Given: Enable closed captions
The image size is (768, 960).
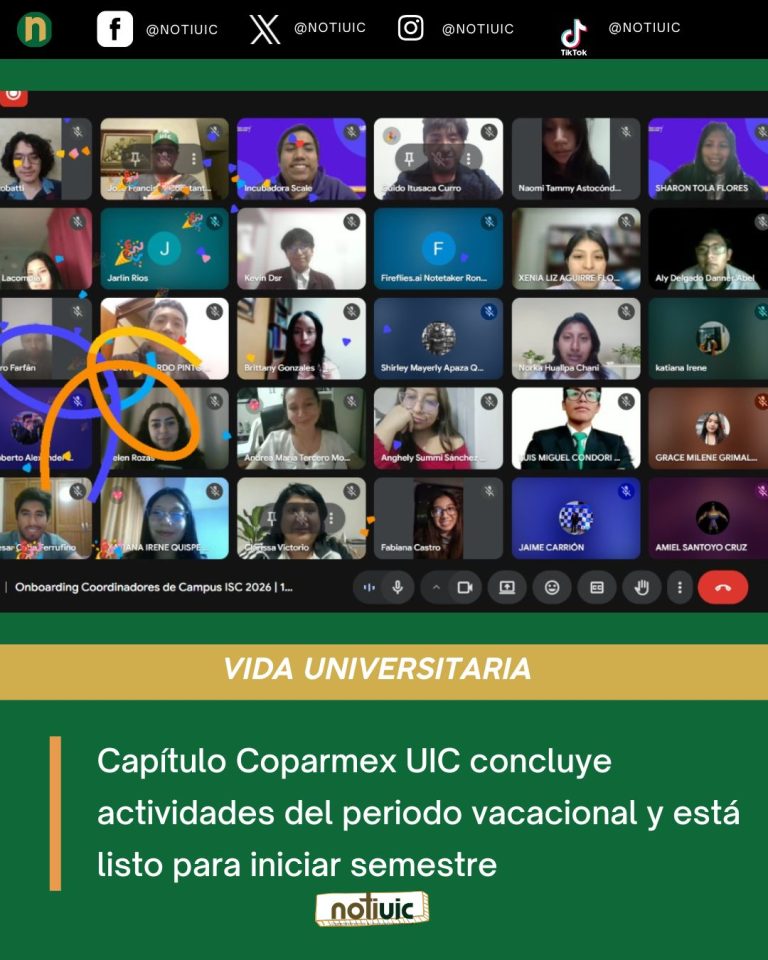Looking at the screenshot, I should pyautogui.click(x=596, y=589).
